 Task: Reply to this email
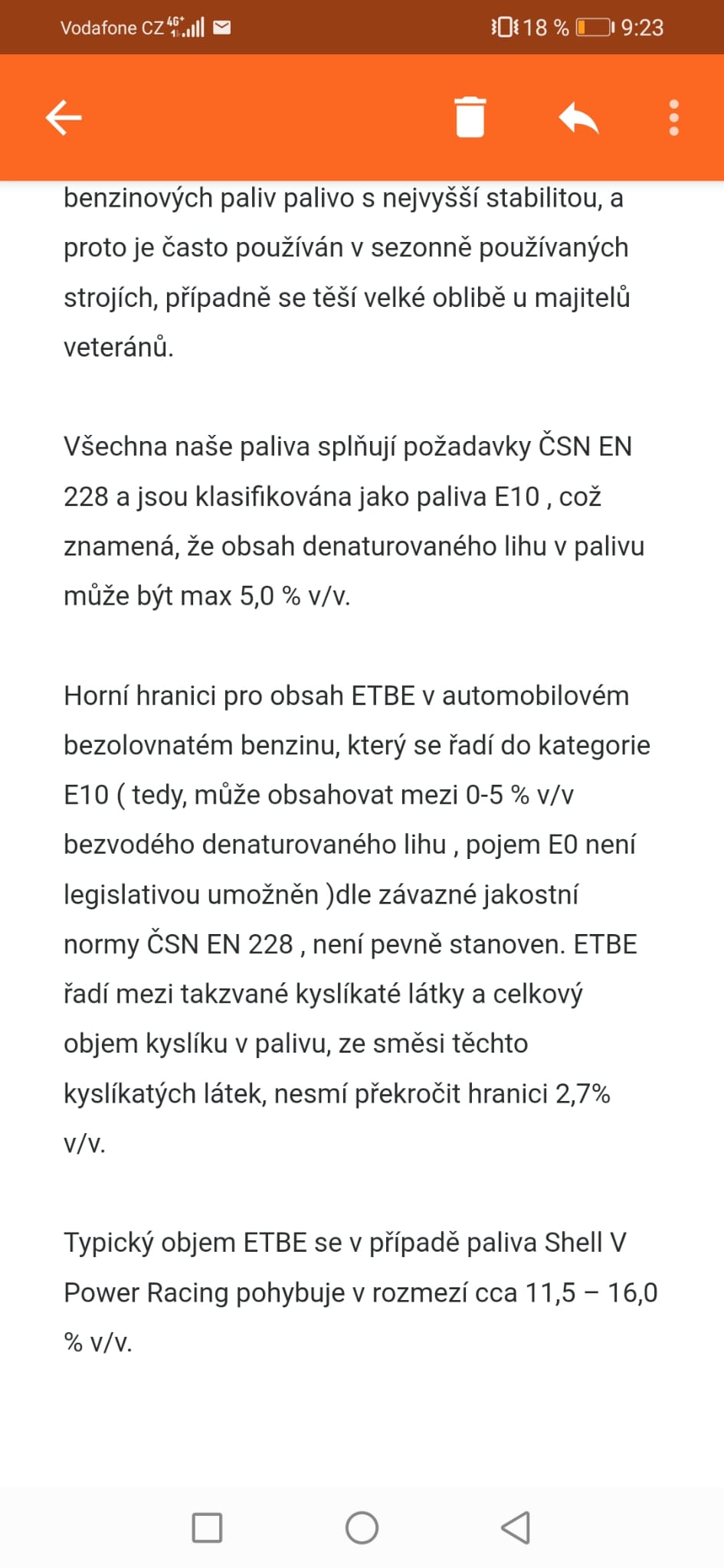pos(578,118)
